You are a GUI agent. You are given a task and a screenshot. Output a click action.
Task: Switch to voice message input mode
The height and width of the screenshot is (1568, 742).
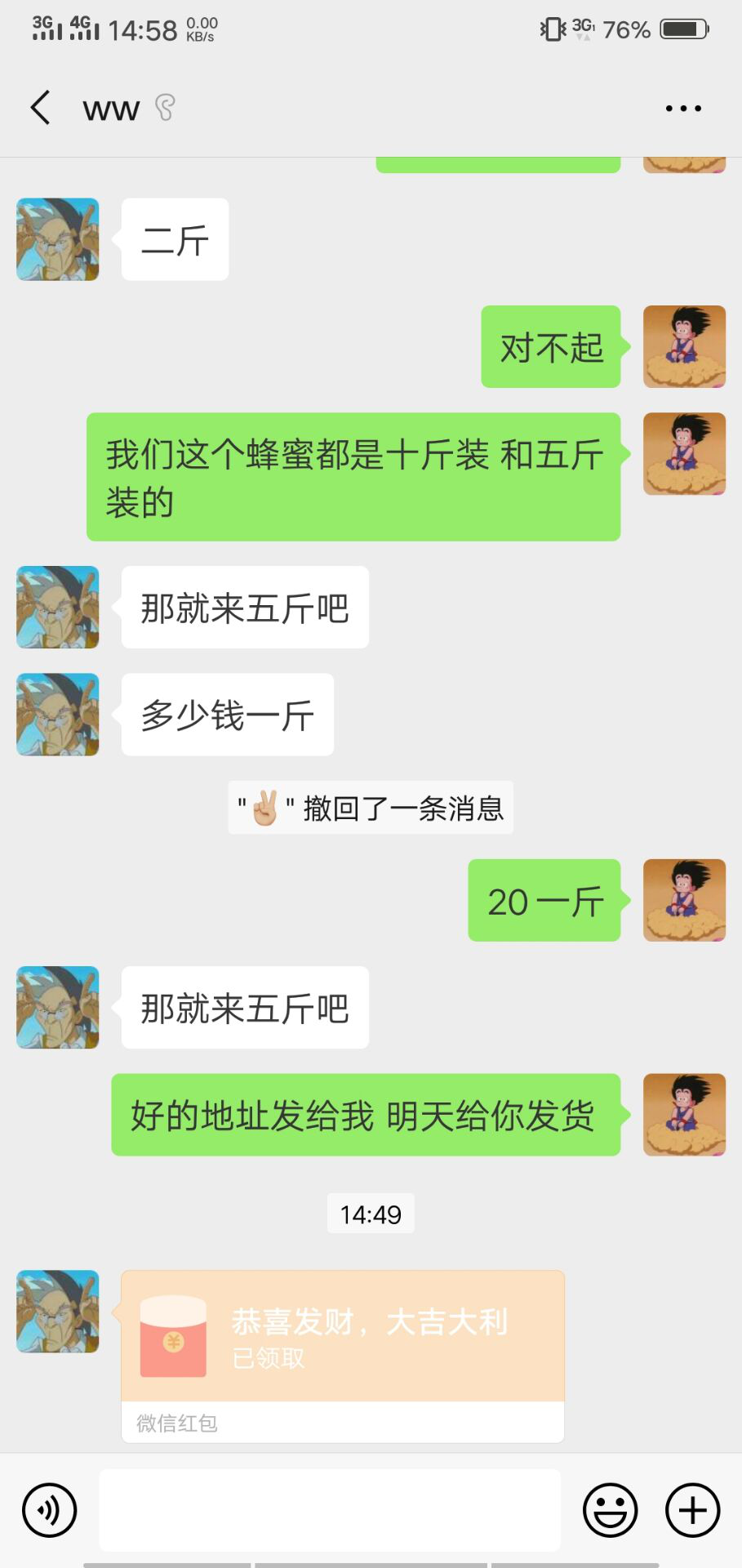(x=49, y=1510)
